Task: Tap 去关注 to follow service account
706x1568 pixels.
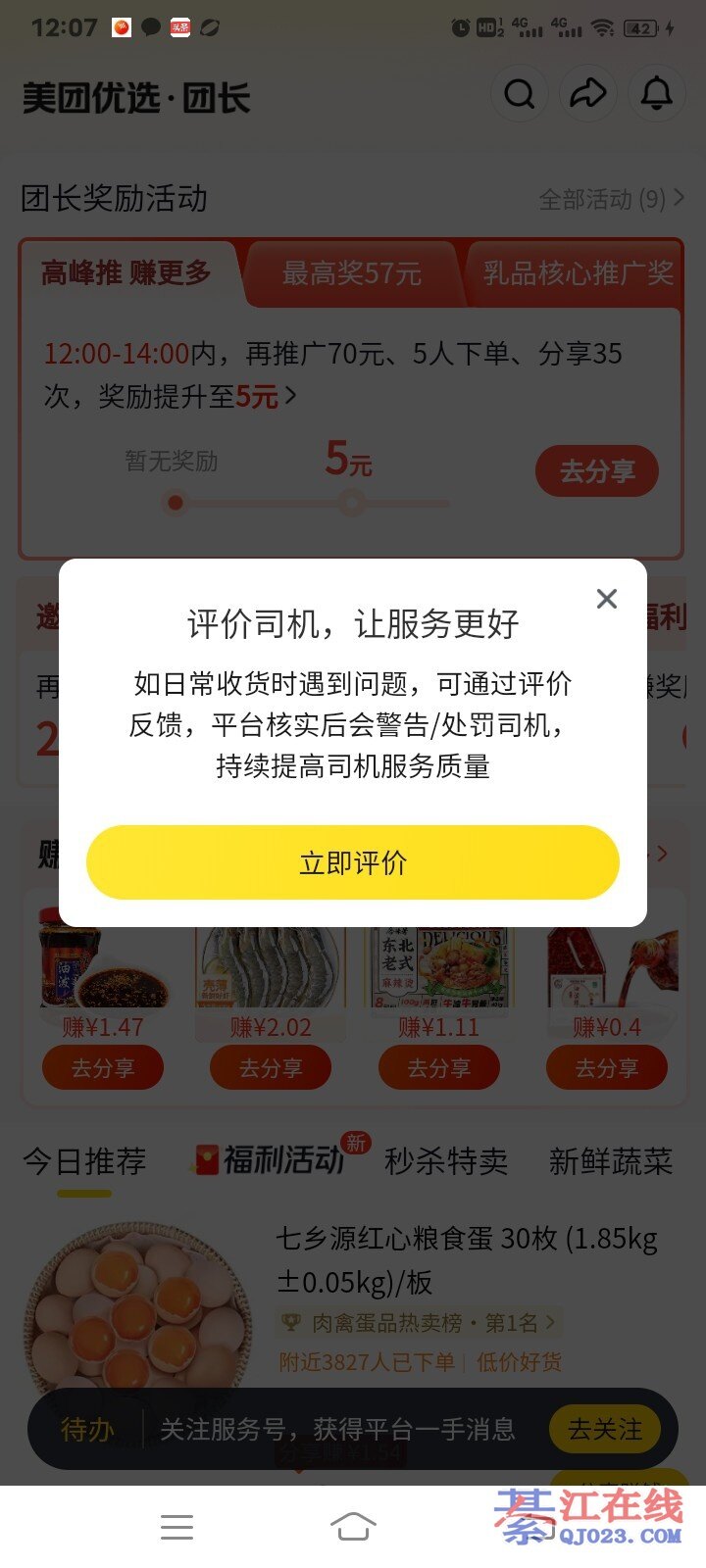Action: coord(605,1430)
